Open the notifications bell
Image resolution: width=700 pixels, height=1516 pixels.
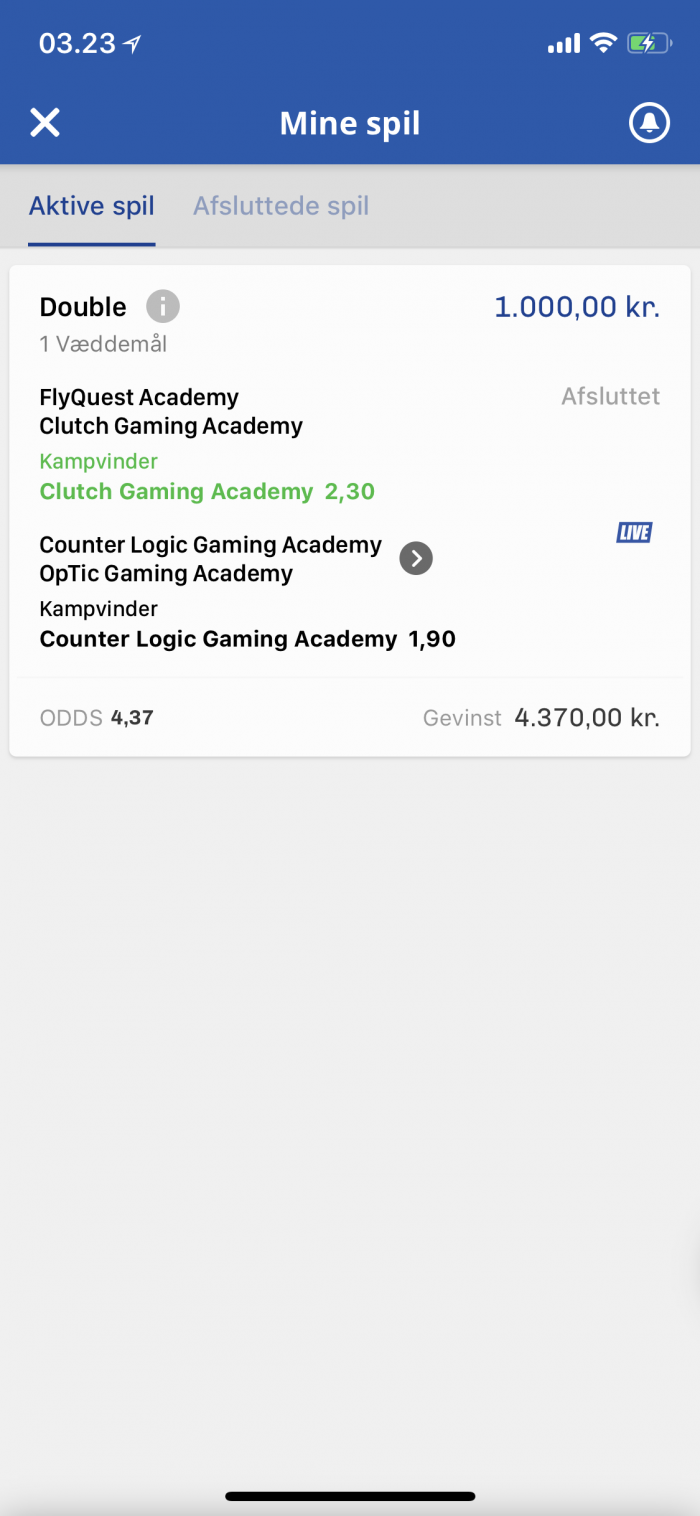pyautogui.click(x=649, y=123)
